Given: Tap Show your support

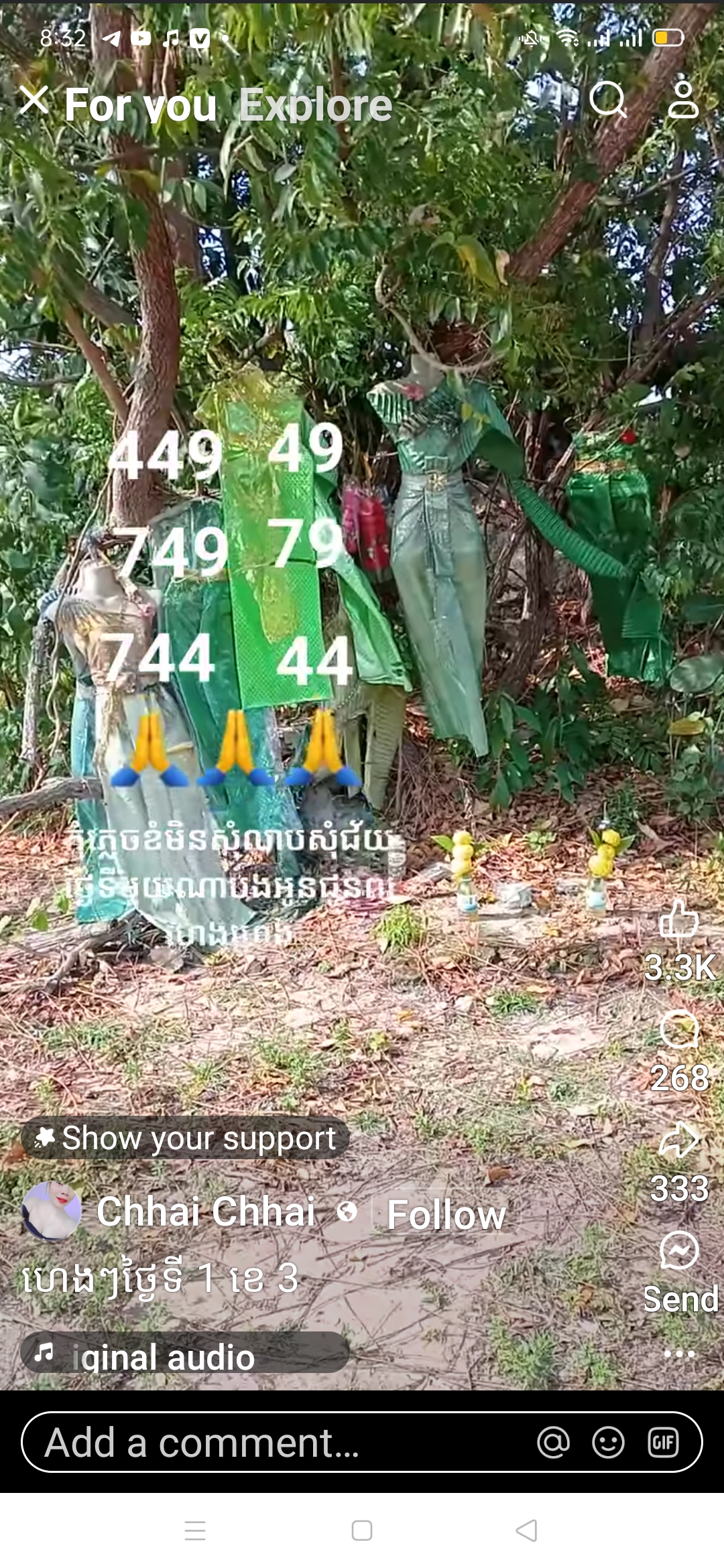Looking at the screenshot, I should pyautogui.click(x=185, y=1138).
